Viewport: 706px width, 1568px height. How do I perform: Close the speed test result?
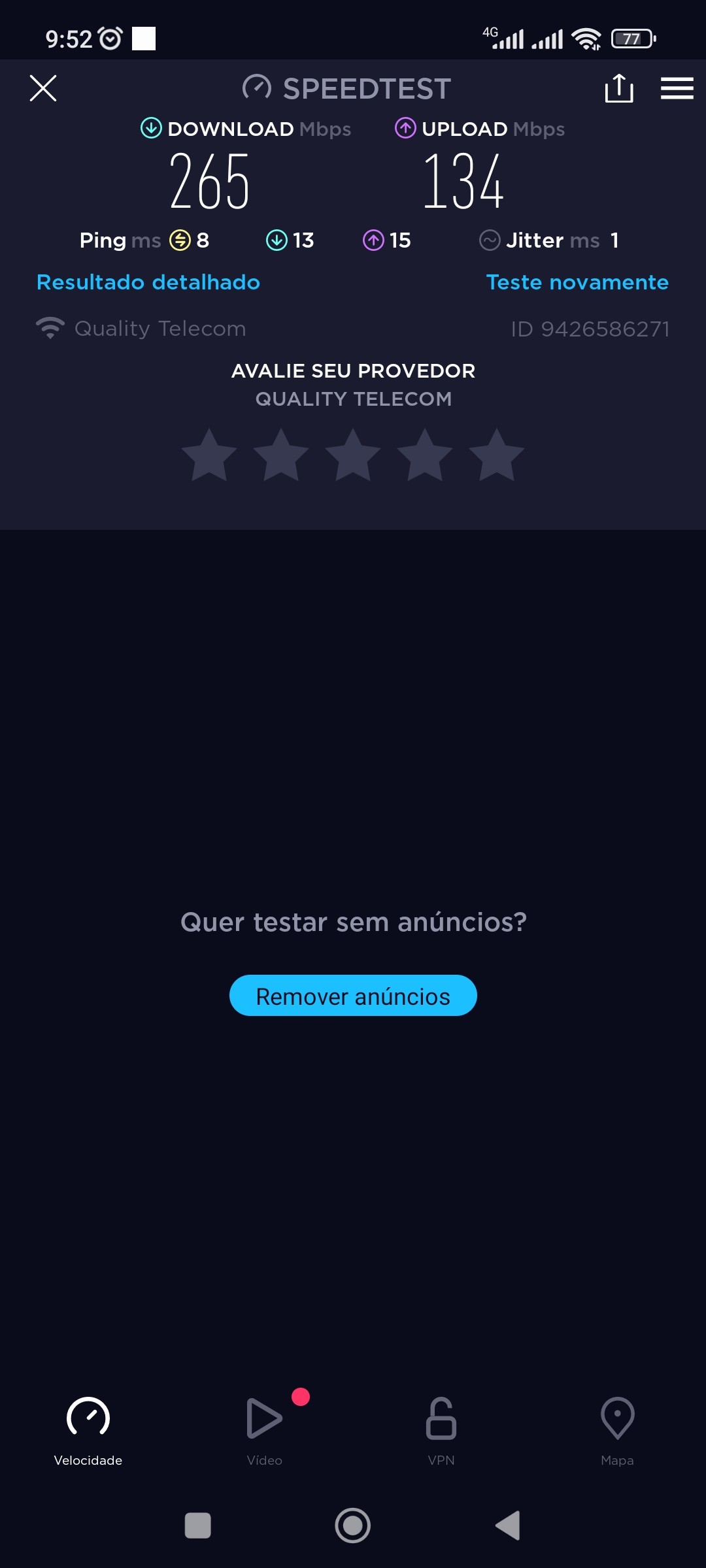(43, 88)
